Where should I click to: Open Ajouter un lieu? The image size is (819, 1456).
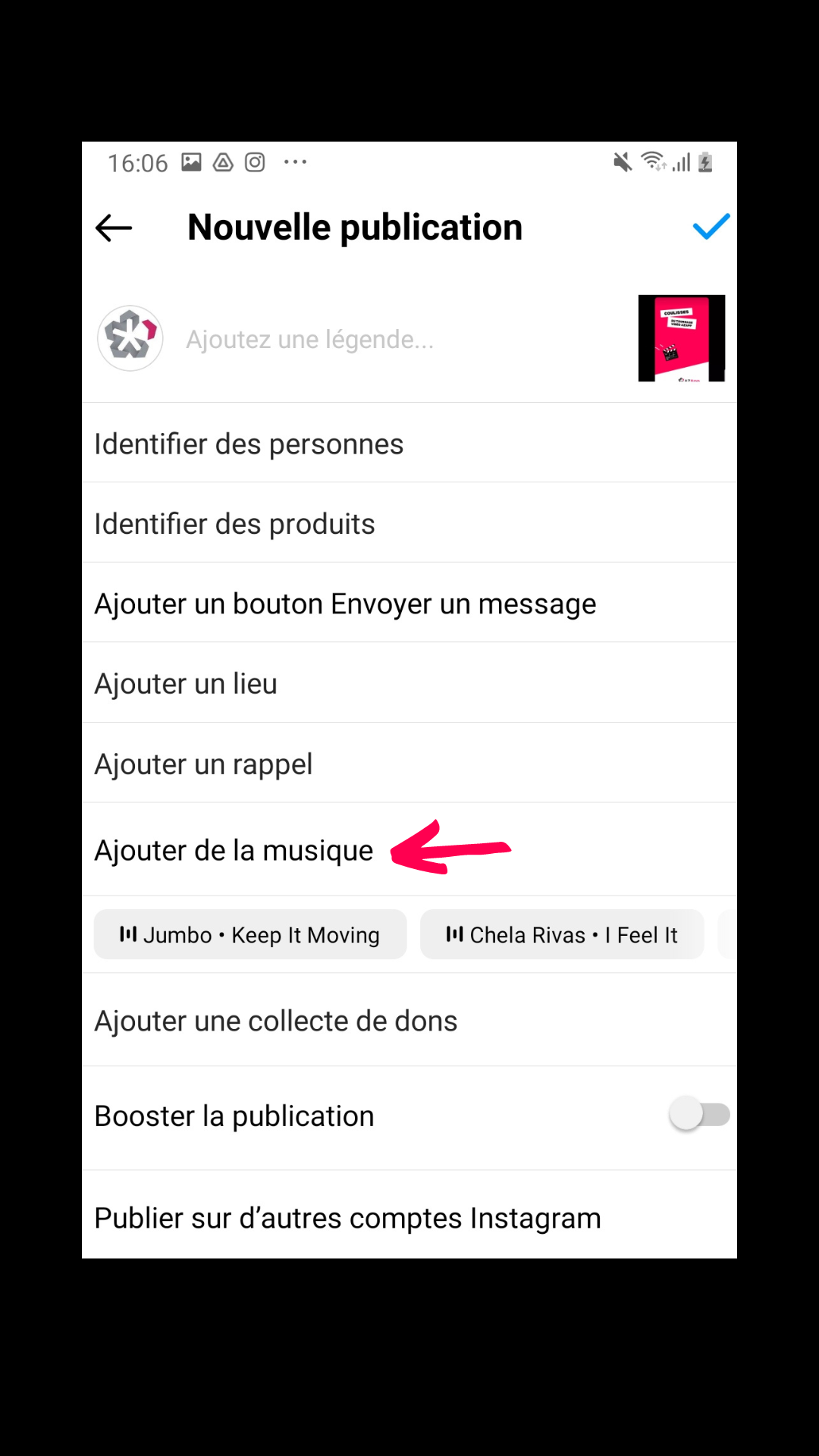(x=409, y=683)
